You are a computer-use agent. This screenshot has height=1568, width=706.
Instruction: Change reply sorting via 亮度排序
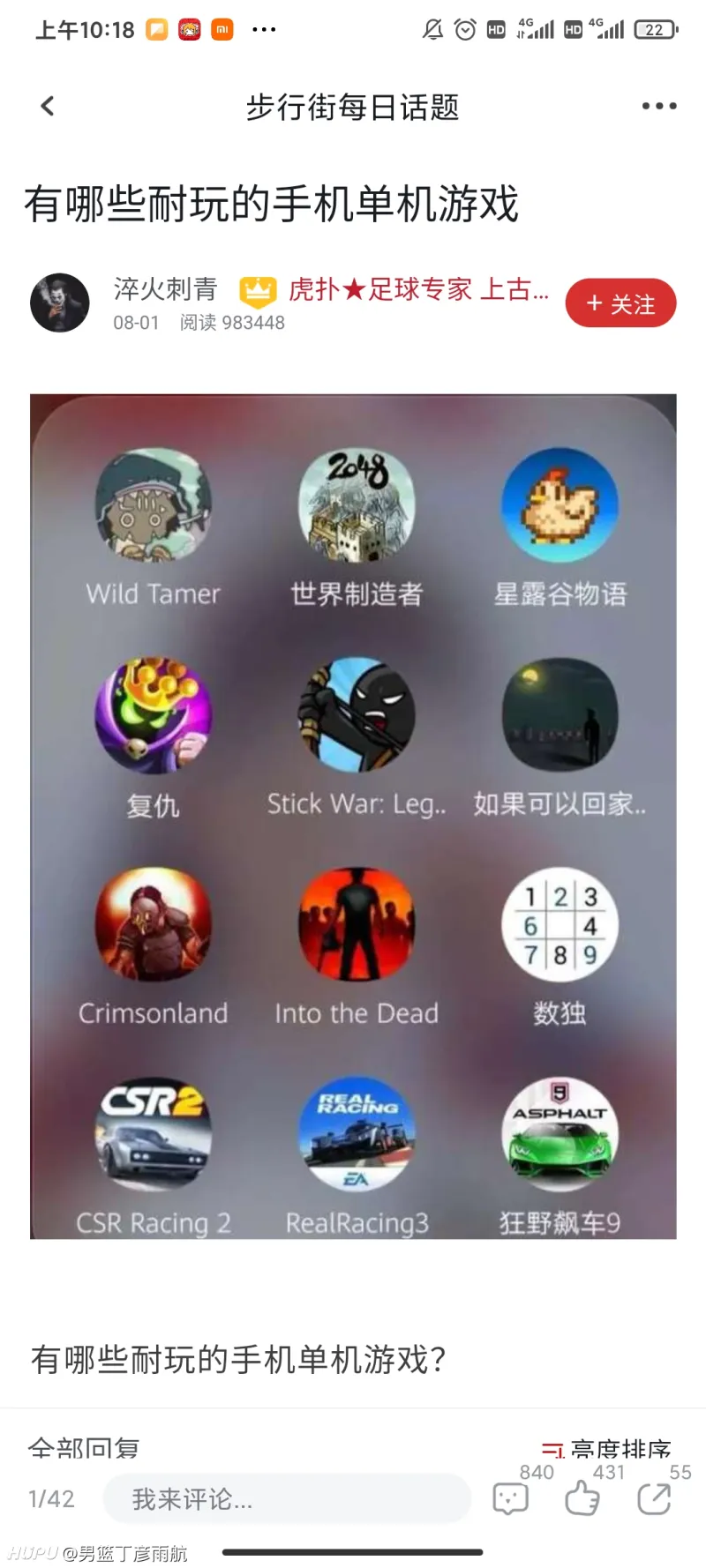click(x=607, y=1449)
